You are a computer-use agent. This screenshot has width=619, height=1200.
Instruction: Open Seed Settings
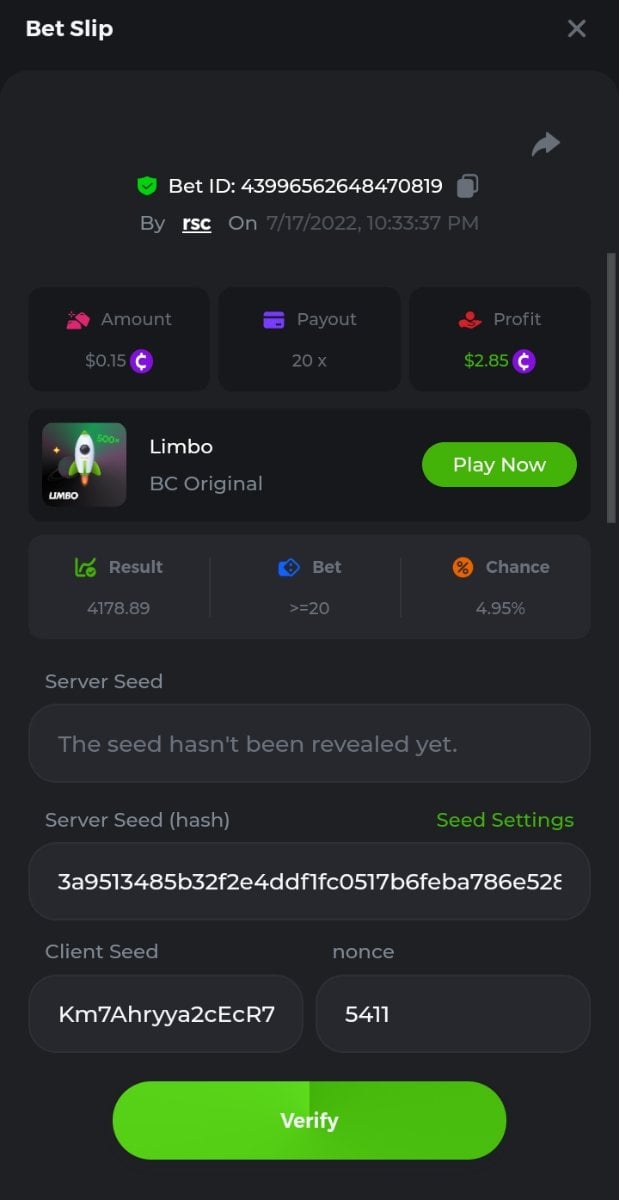point(505,820)
